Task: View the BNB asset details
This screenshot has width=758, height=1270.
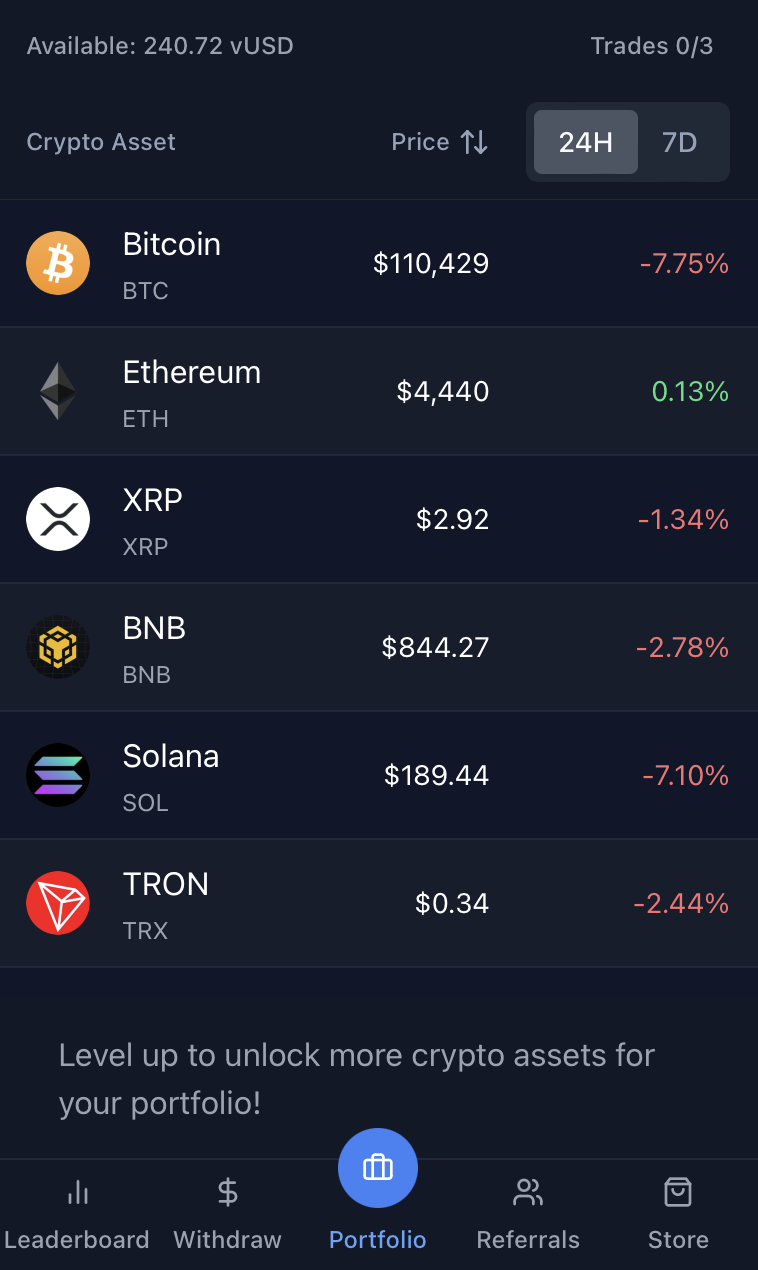Action: click(379, 648)
